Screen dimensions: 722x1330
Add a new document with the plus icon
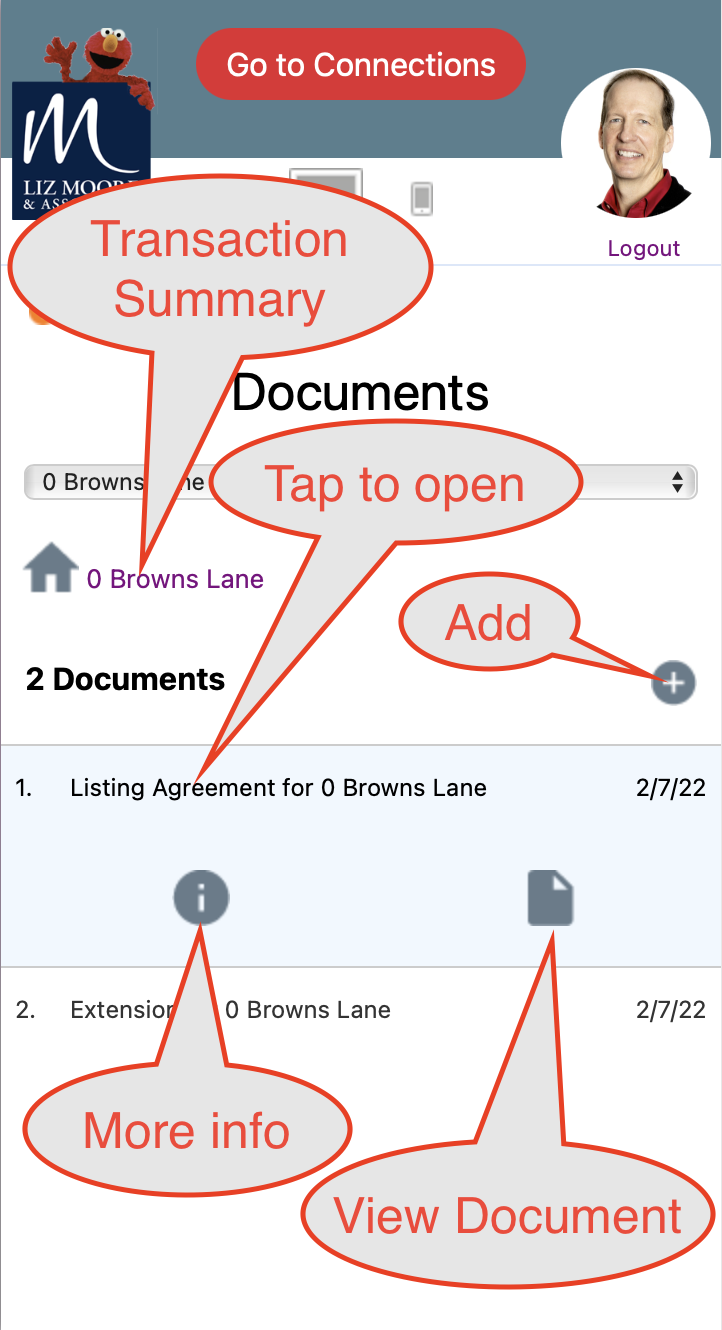(674, 684)
